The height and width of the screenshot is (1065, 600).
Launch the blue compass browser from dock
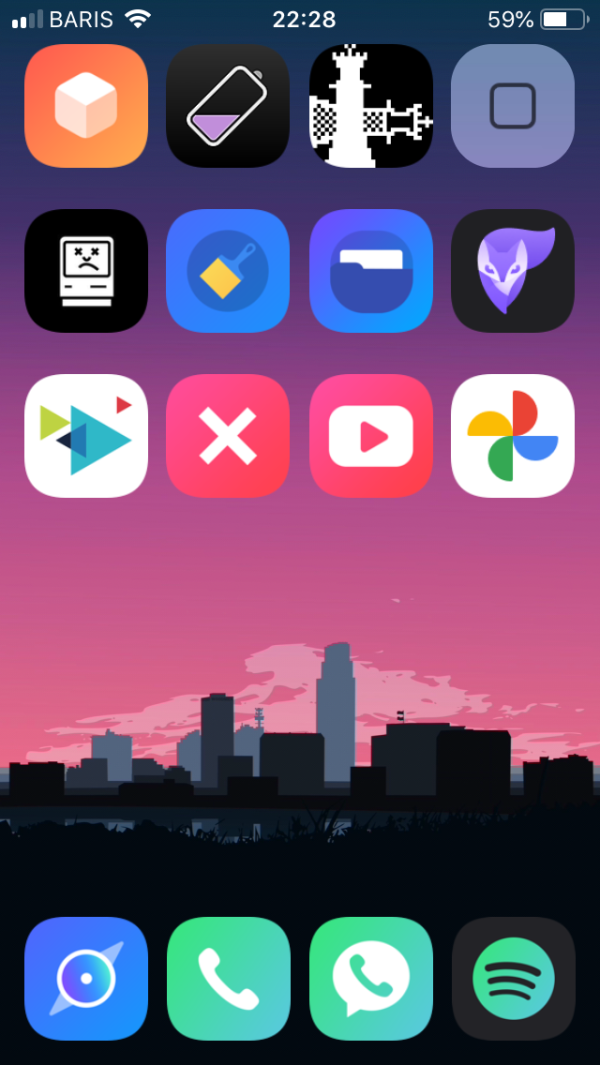coord(86,979)
